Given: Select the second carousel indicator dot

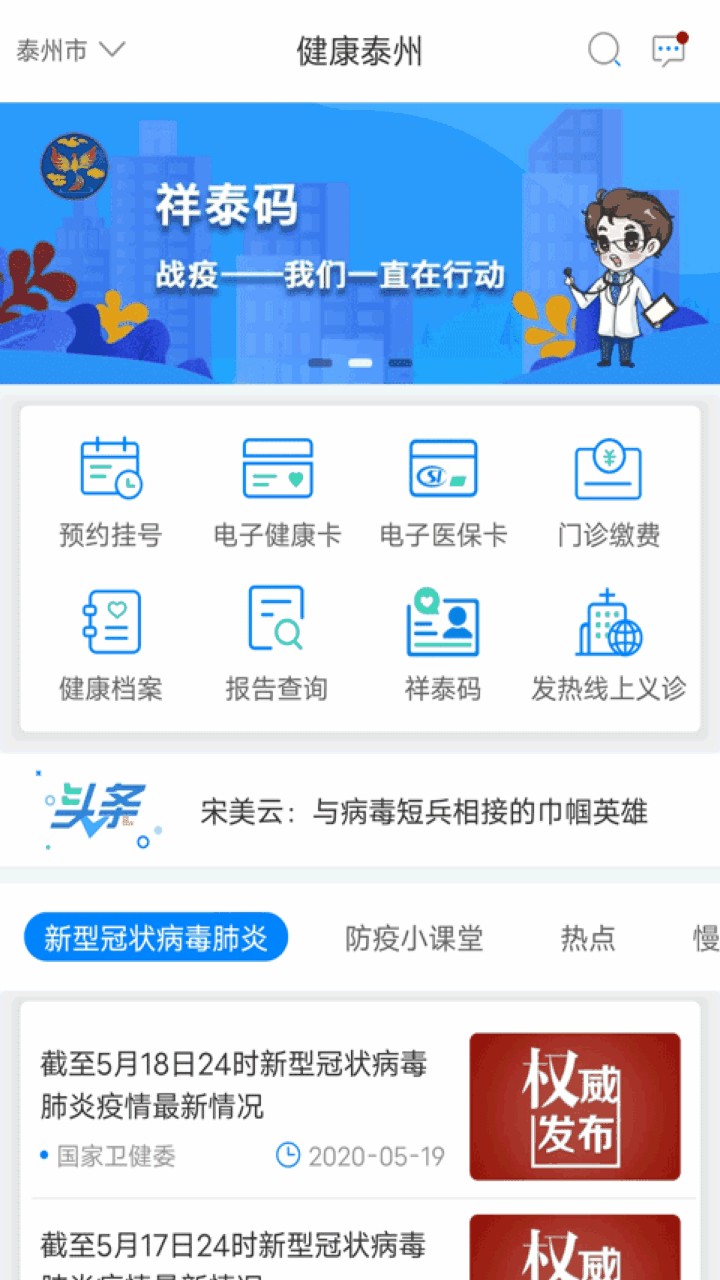Looking at the screenshot, I should tap(360, 363).
